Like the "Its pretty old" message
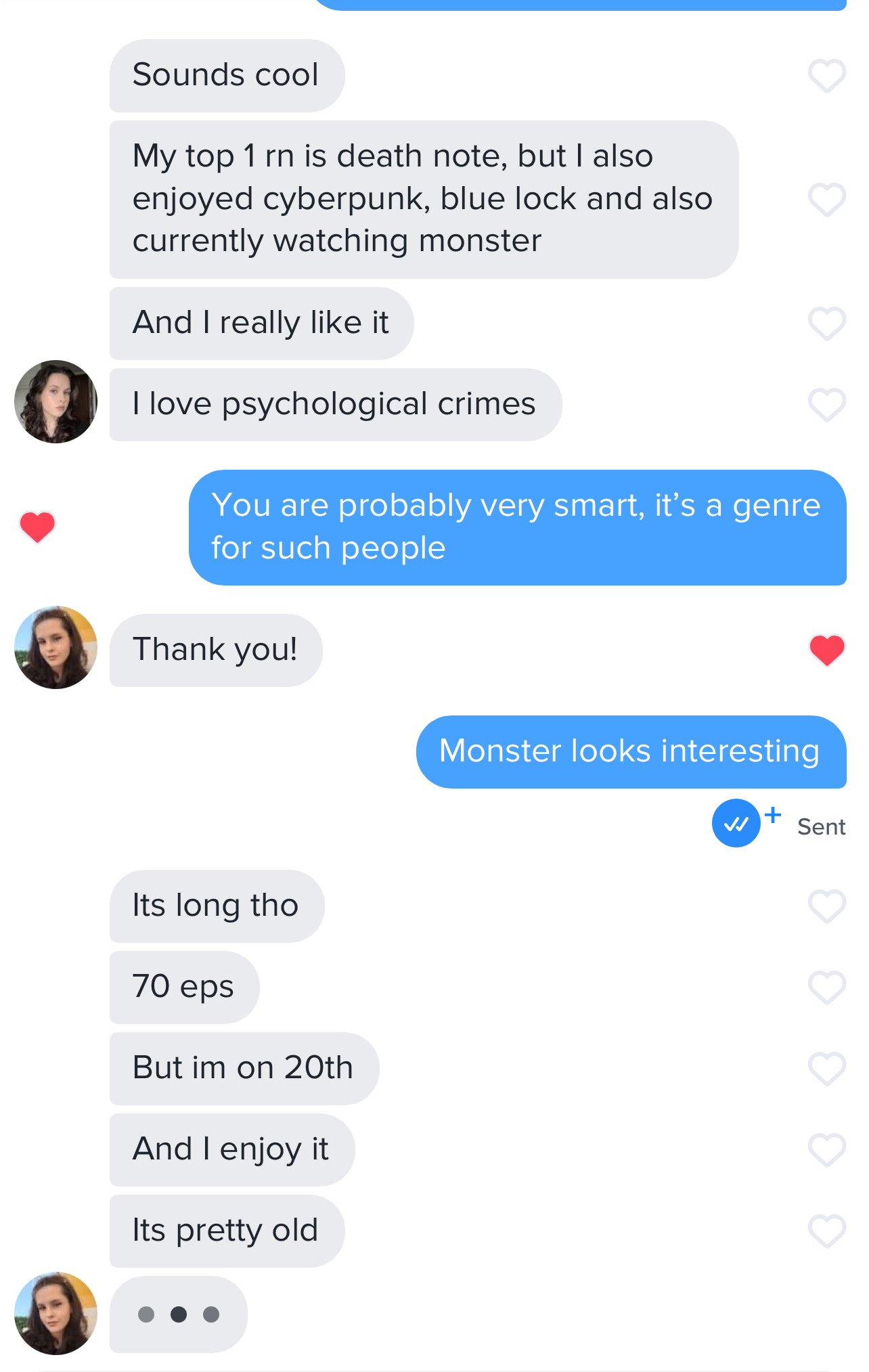The height and width of the screenshot is (1372, 869). coord(826,1231)
